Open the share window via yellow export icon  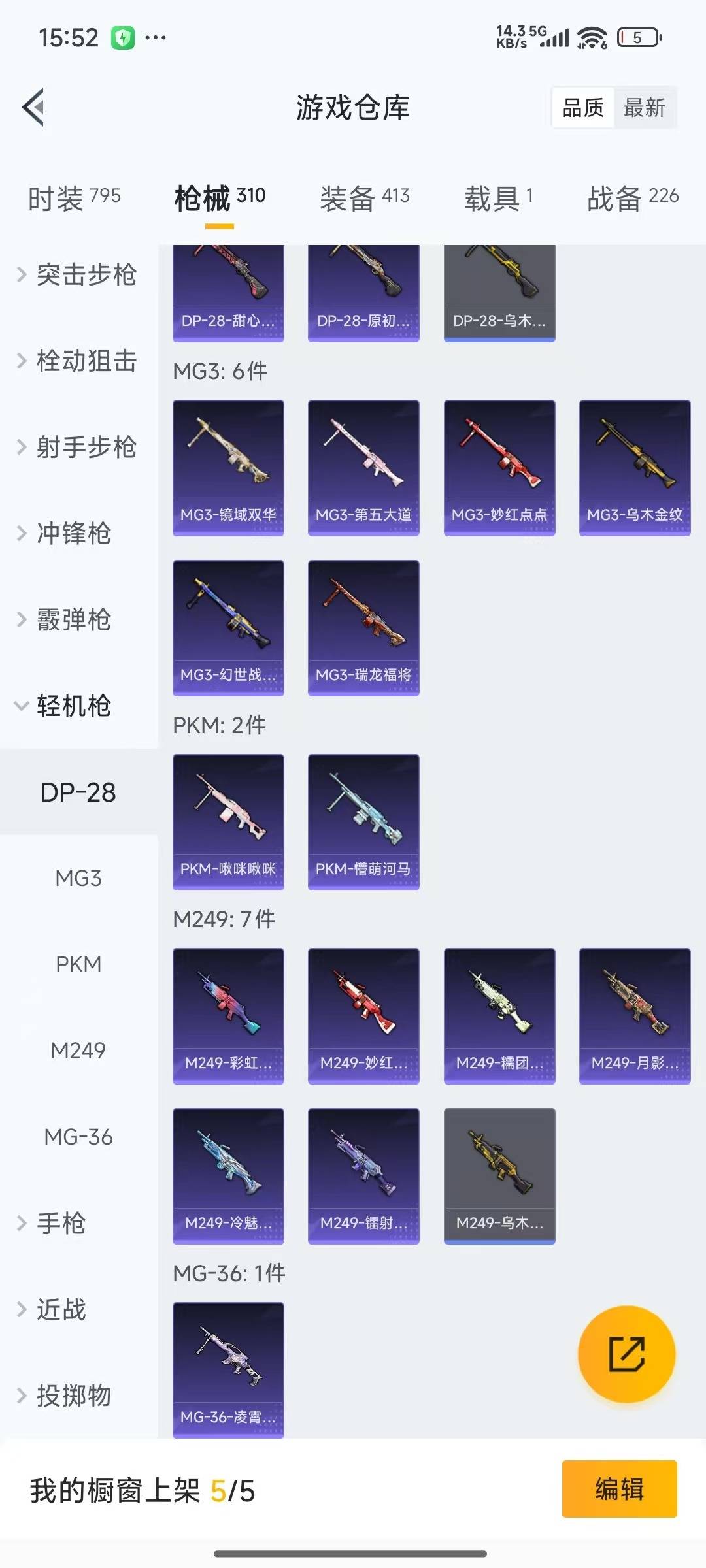coord(625,1354)
